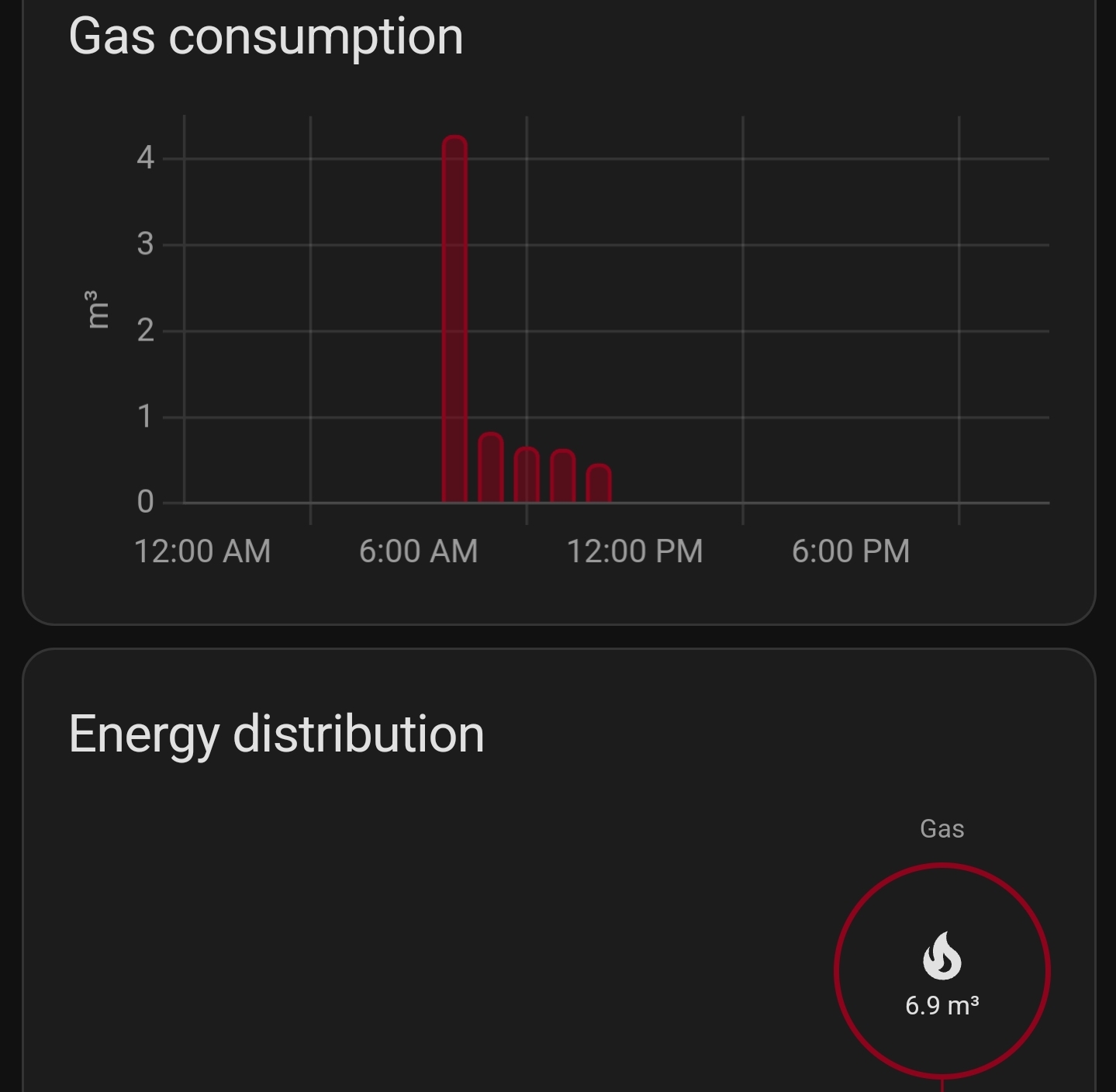This screenshot has width=1116, height=1092.
Task: Select the shortest gas consumption bar
Action: click(x=599, y=484)
